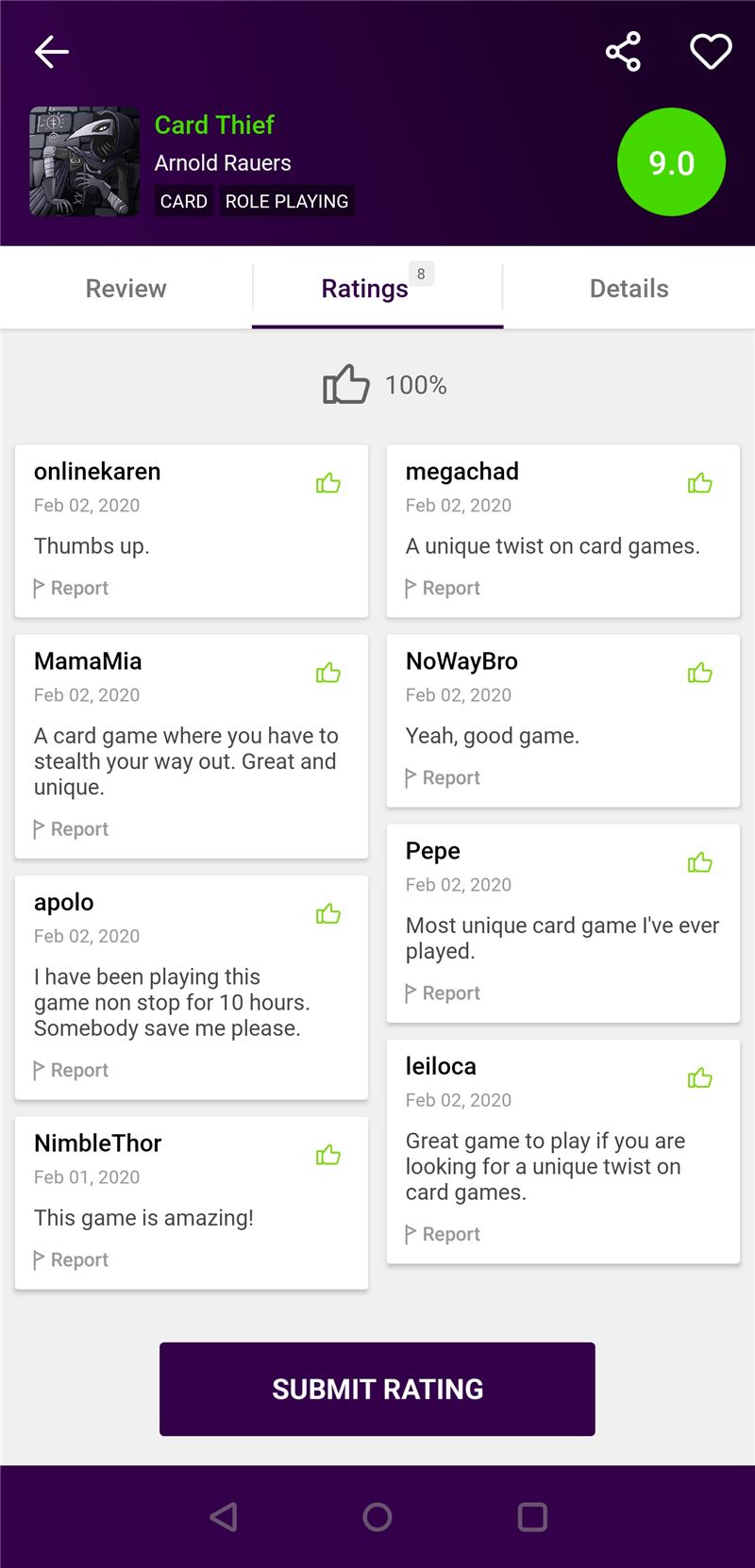This screenshot has width=755, height=1568.
Task: Open the Details tab
Action: coord(629,289)
